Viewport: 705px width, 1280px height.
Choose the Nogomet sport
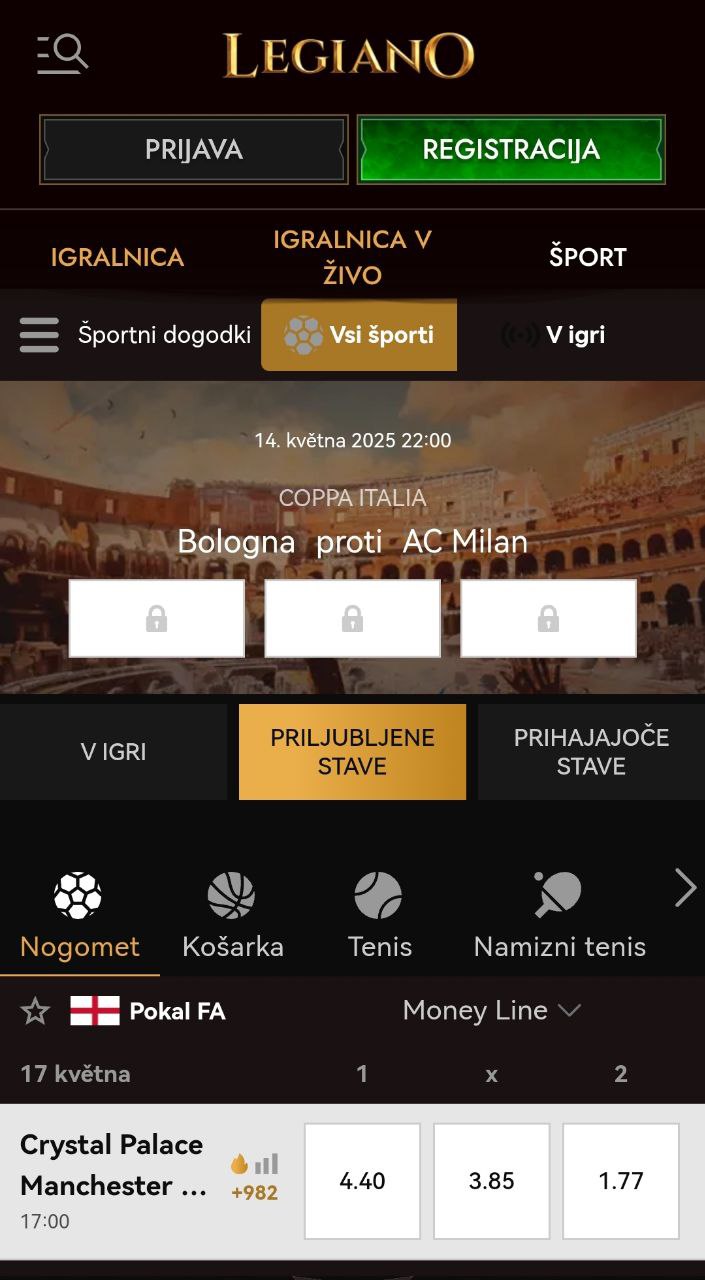coord(79,916)
